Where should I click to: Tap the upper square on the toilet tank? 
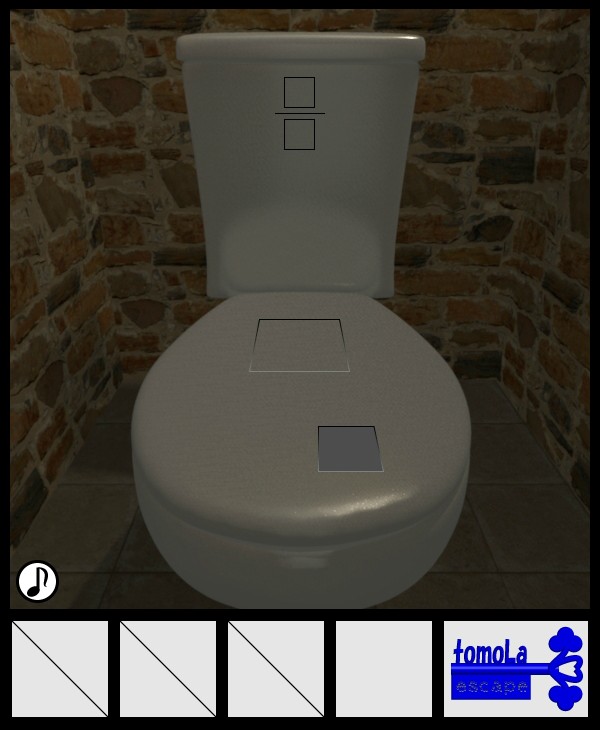[299, 92]
